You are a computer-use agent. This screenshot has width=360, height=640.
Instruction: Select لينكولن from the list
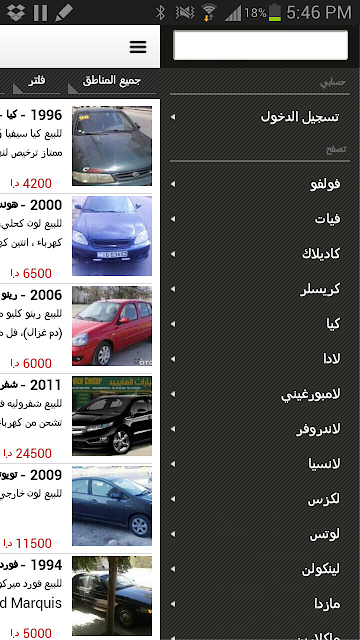pos(260,569)
